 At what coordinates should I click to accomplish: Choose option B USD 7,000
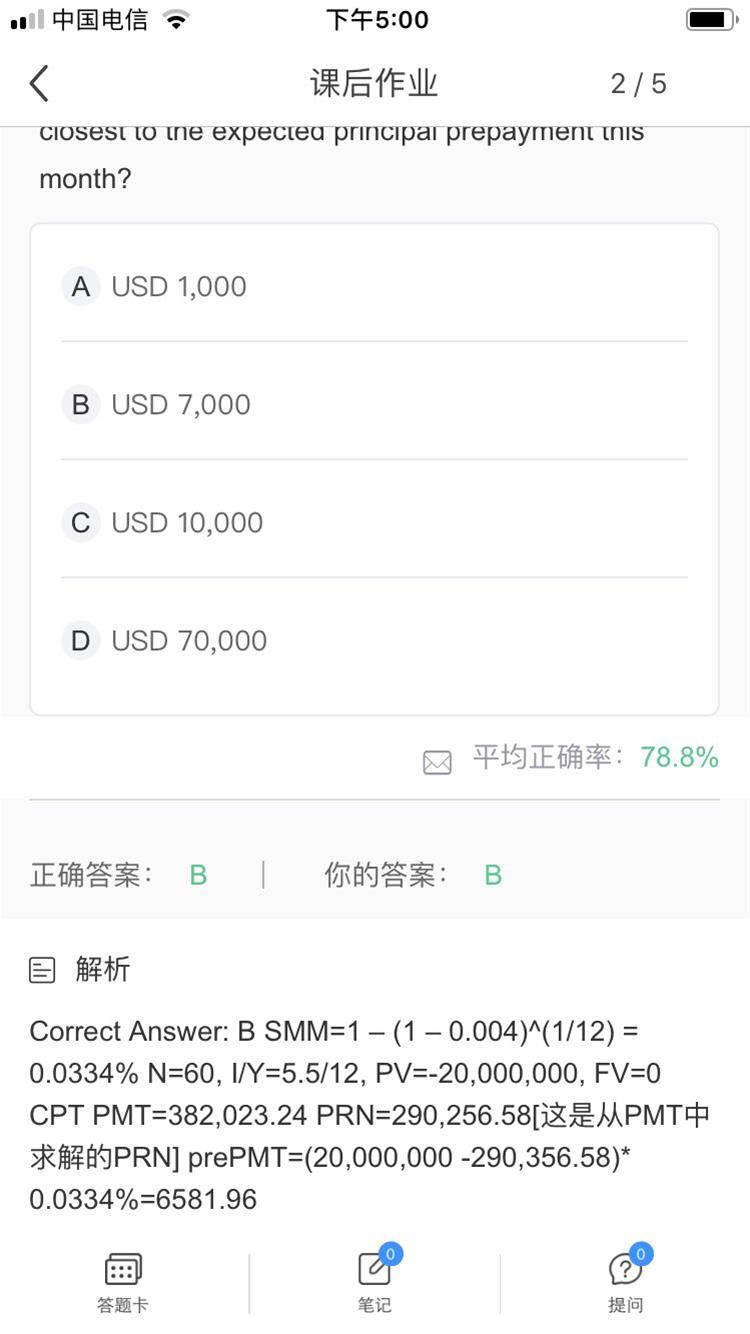pyautogui.click(x=374, y=405)
